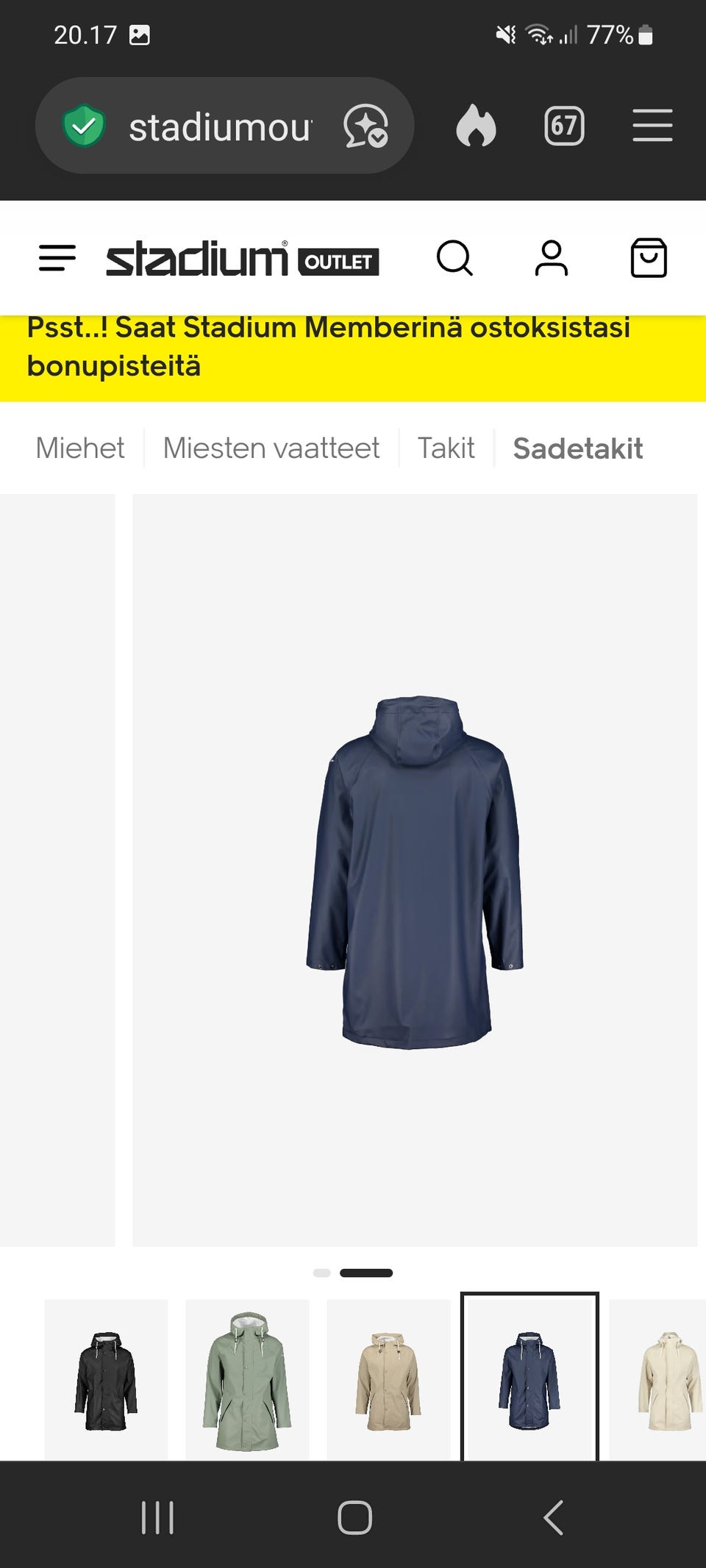Tap the Stadium Member bonus points banner

[353, 358]
